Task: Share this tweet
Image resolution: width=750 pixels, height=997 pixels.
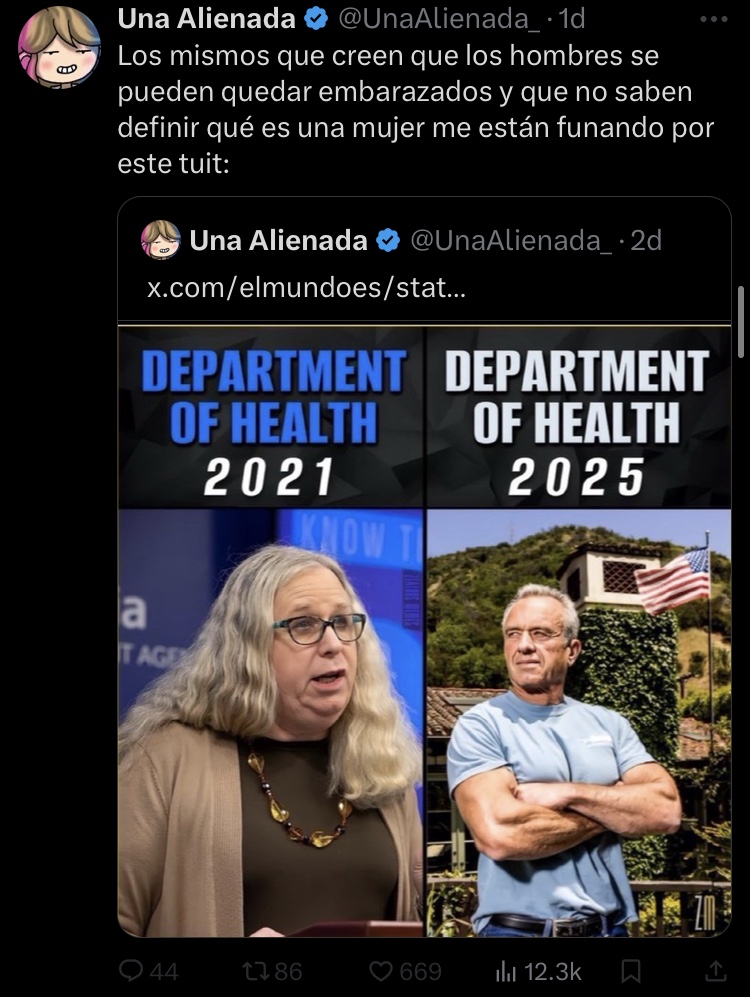Action: 716,970
